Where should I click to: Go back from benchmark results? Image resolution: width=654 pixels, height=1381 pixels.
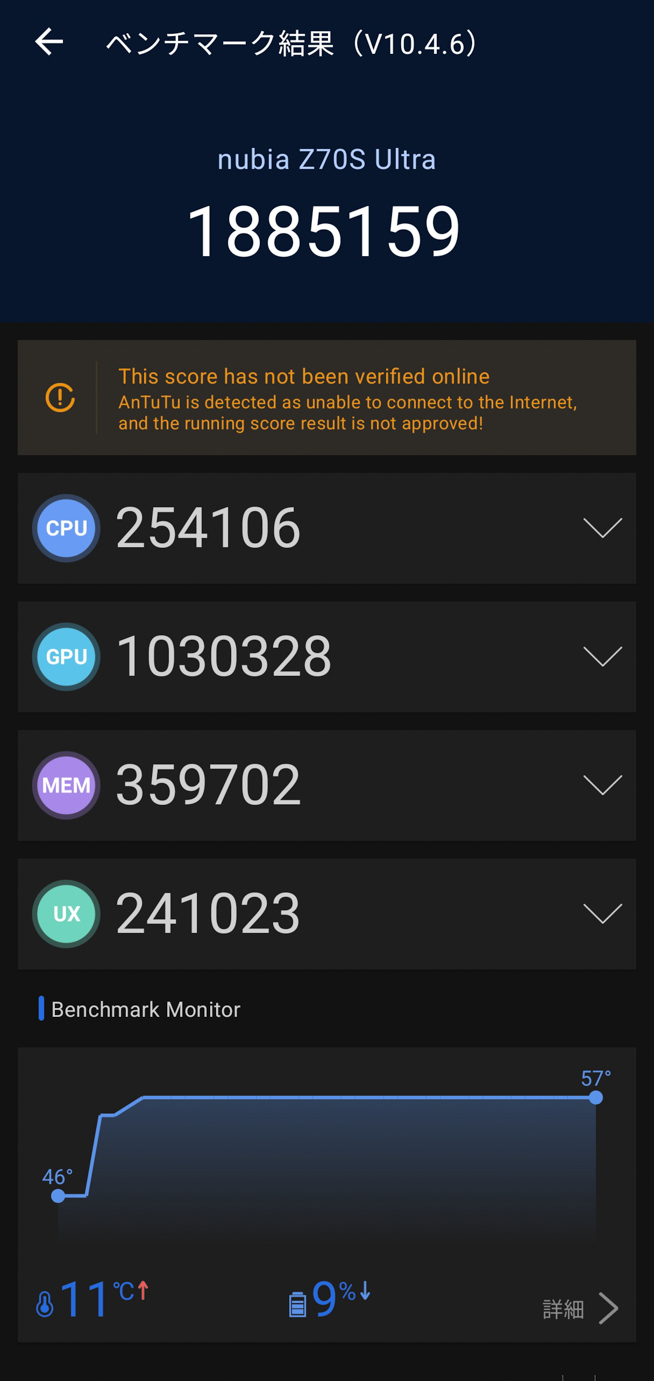click(x=49, y=42)
